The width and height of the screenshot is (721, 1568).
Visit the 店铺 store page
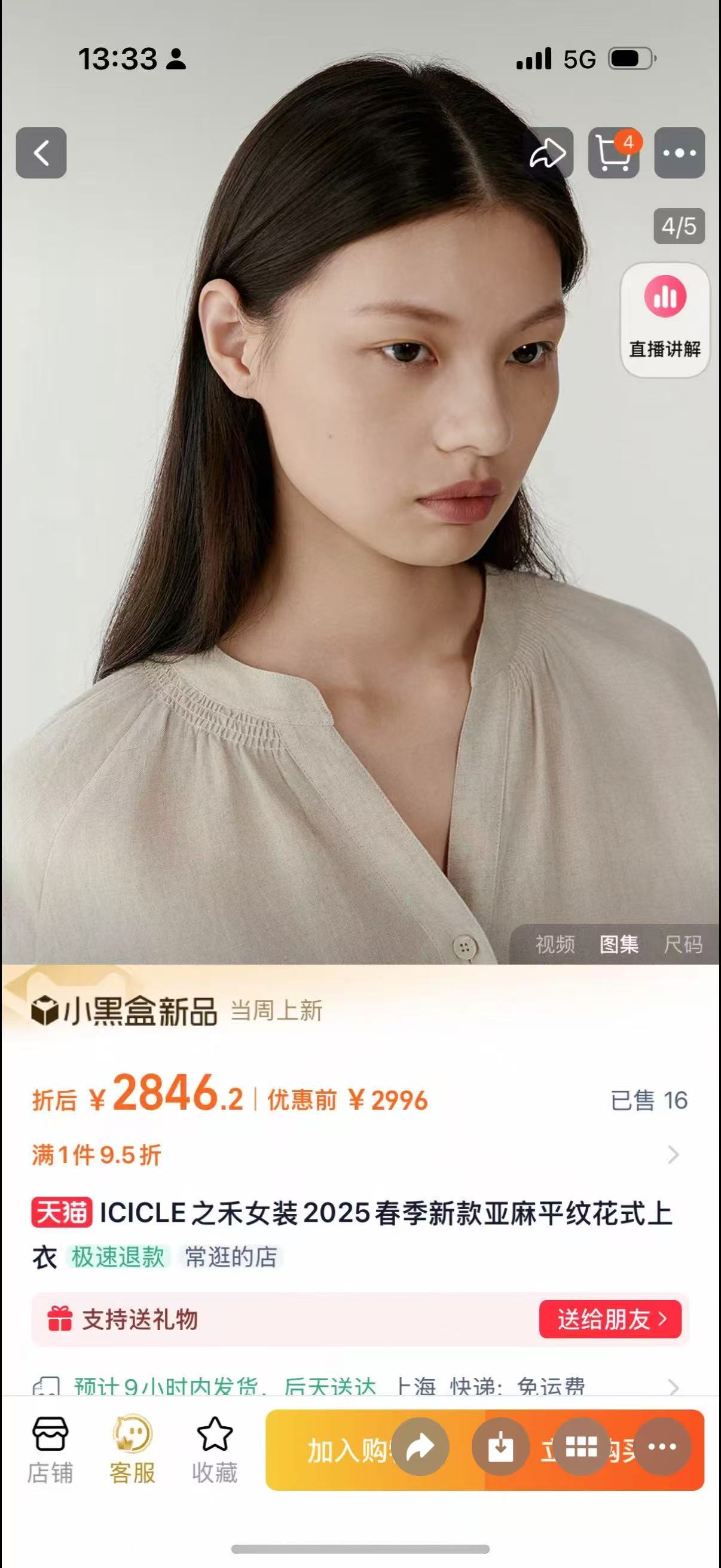(50, 1451)
